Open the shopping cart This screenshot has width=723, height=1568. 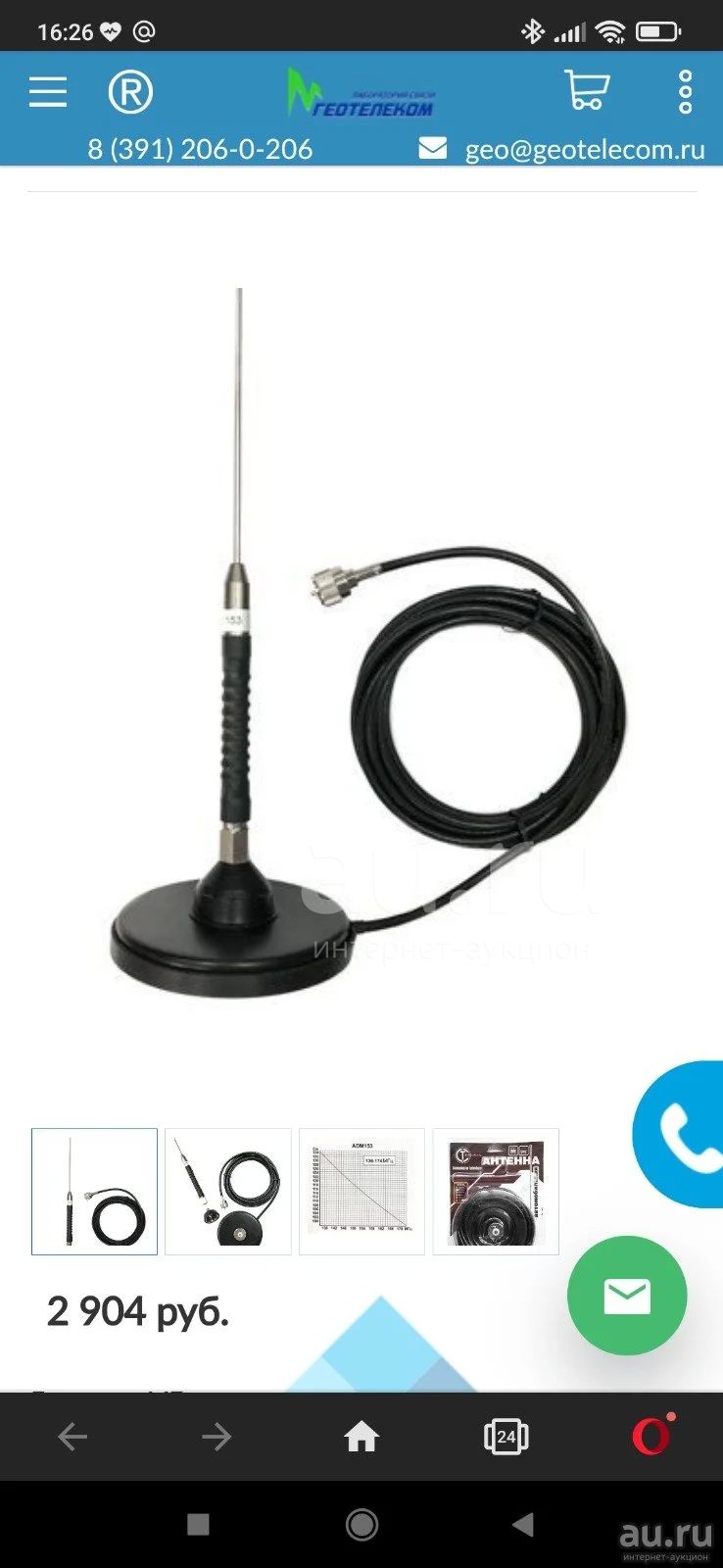pyautogui.click(x=587, y=90)
